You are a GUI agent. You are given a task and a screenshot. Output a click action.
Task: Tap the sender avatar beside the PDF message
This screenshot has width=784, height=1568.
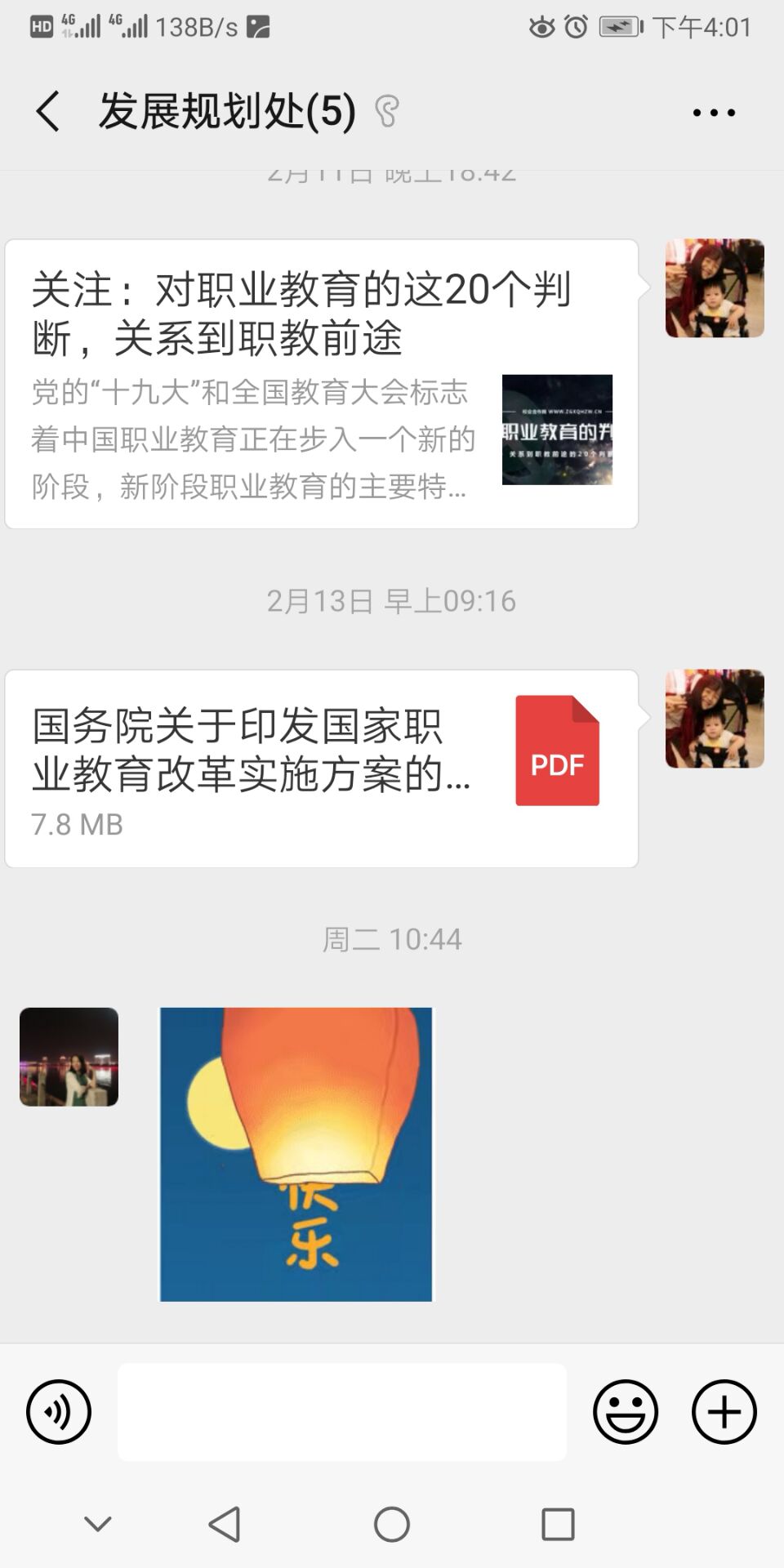pos(715,719)
